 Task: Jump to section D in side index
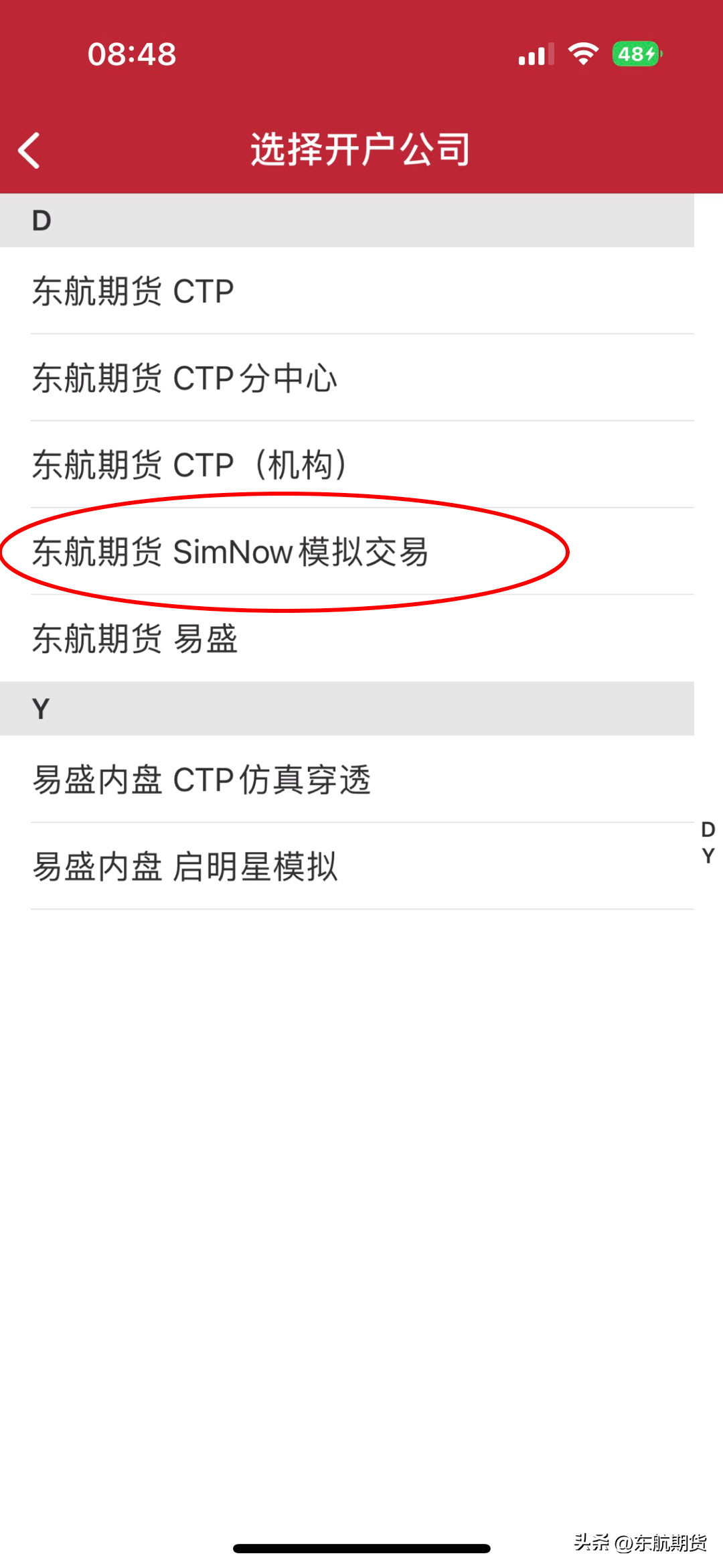[708, 830]
